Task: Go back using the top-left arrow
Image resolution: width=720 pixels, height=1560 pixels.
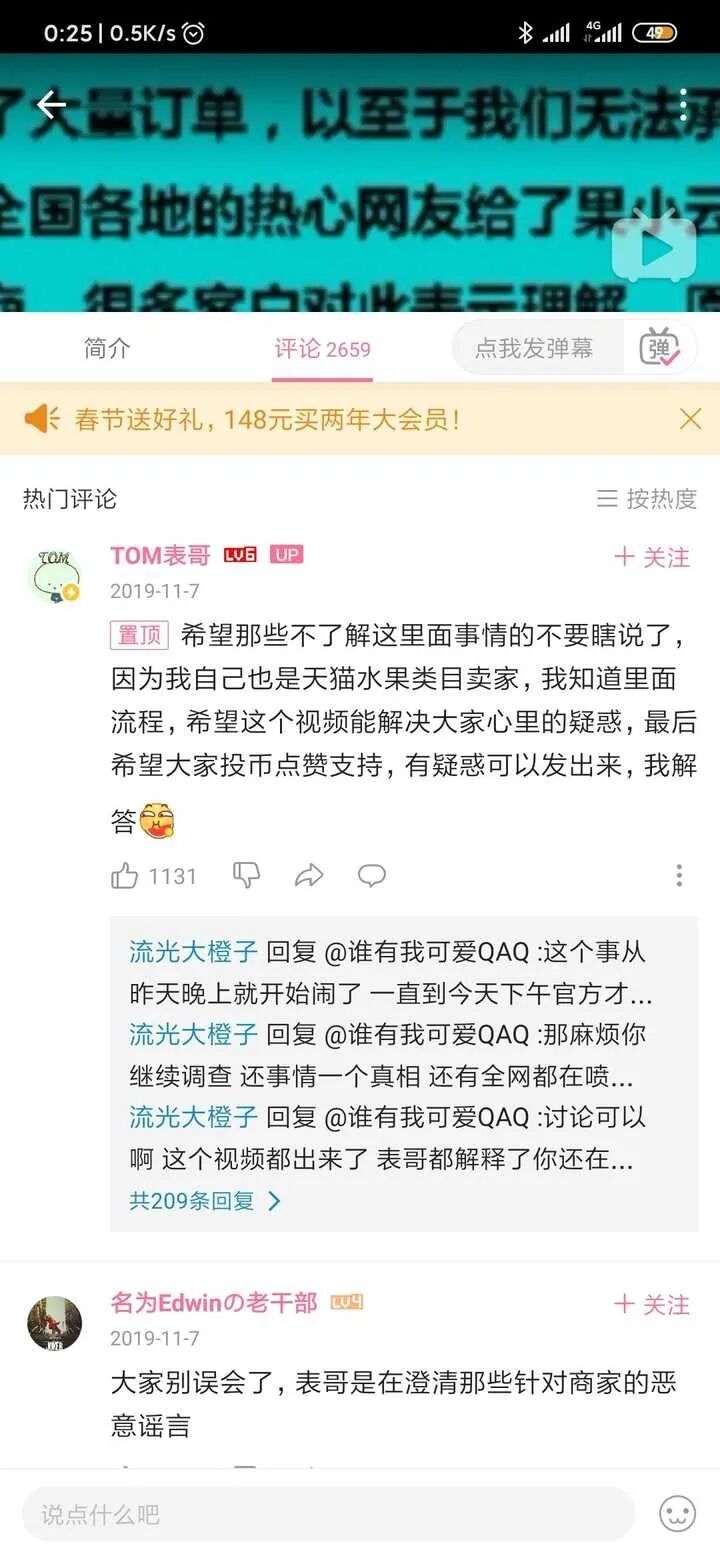Action: click(51, 105)
